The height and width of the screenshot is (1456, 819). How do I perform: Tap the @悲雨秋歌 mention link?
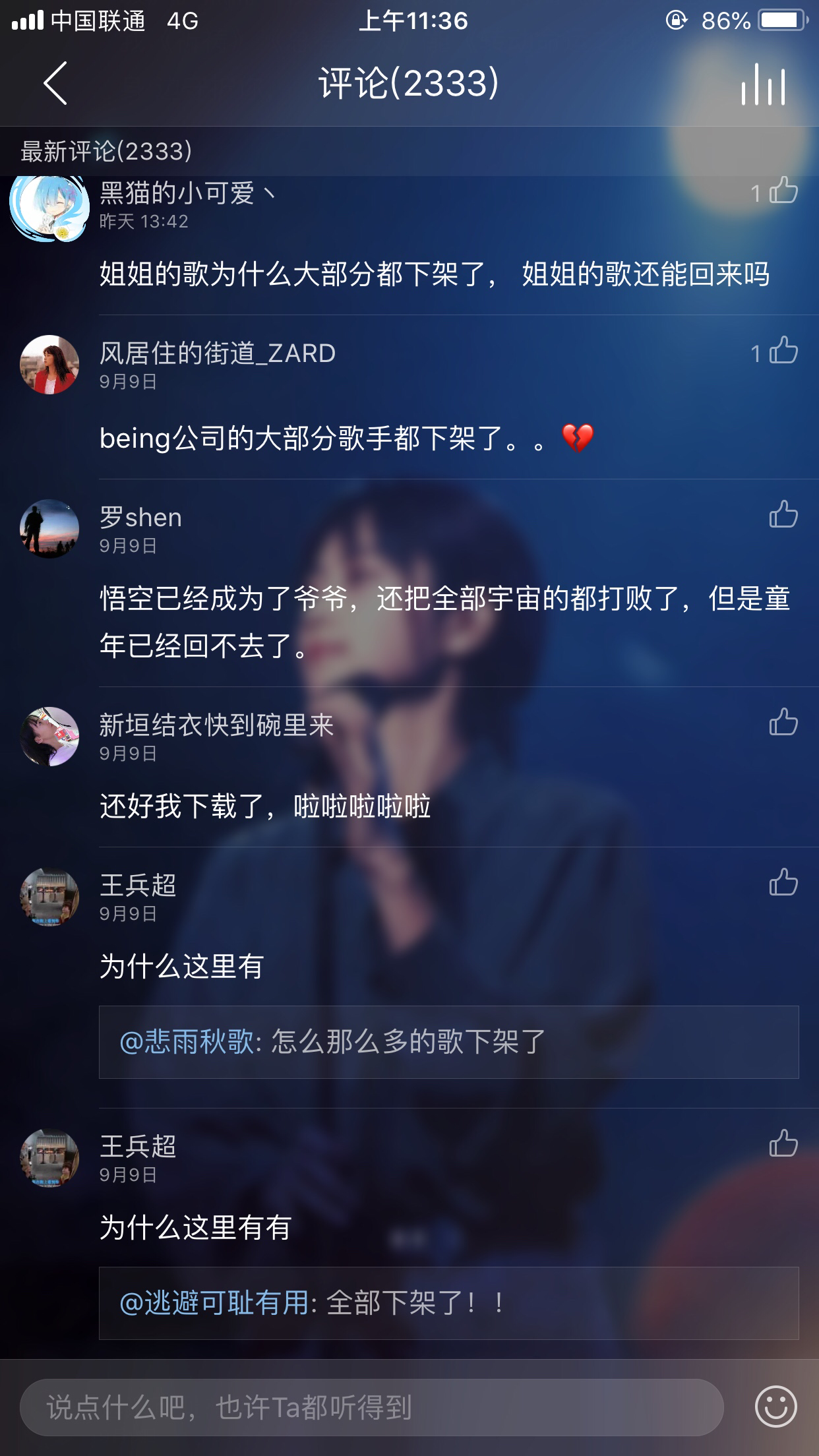click(x=187, y=1042)
